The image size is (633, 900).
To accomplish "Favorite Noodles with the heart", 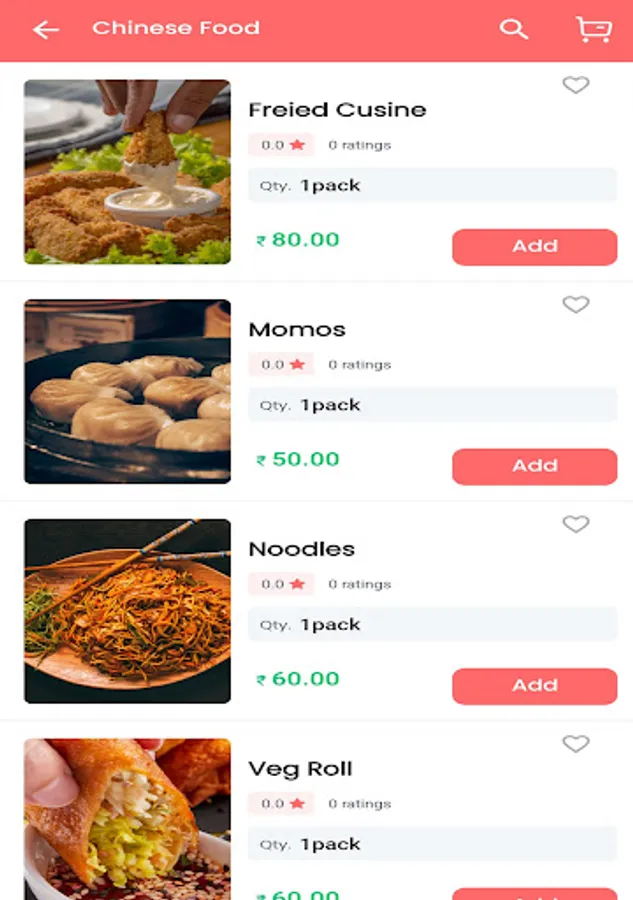I will click(x=576, y=524).
